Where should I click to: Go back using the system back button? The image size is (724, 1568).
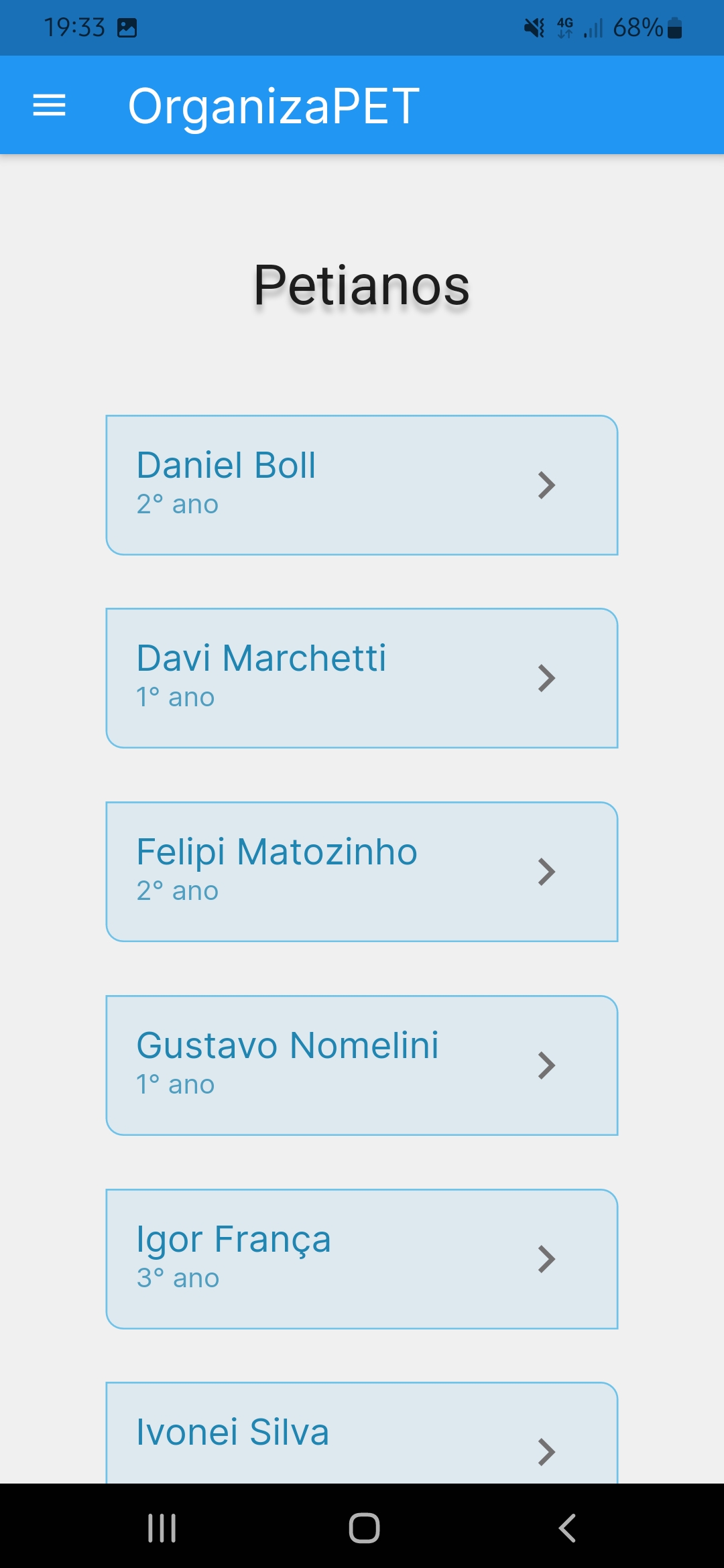click(567, 1528)
